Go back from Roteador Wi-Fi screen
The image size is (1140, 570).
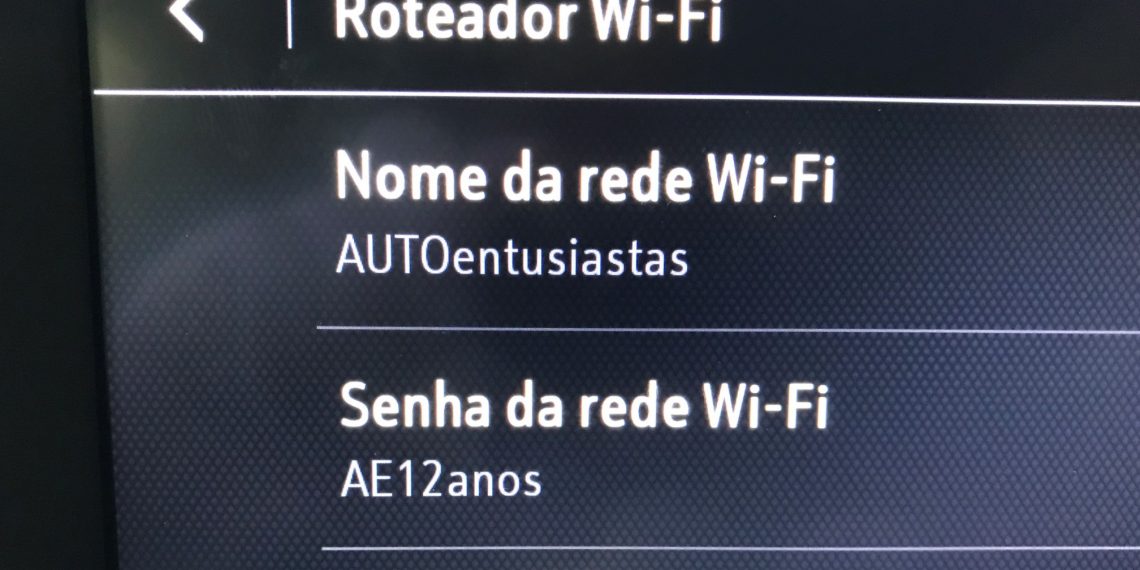point(187,18)
